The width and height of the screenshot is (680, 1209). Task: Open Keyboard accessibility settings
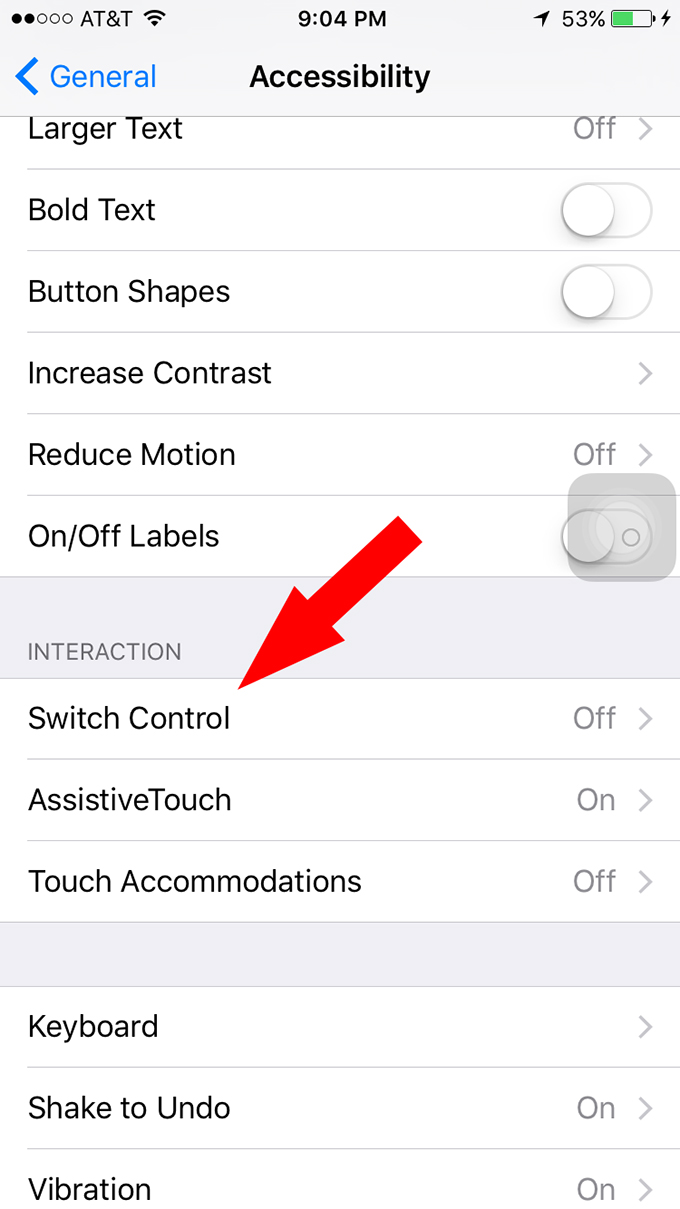[340, 1027]
